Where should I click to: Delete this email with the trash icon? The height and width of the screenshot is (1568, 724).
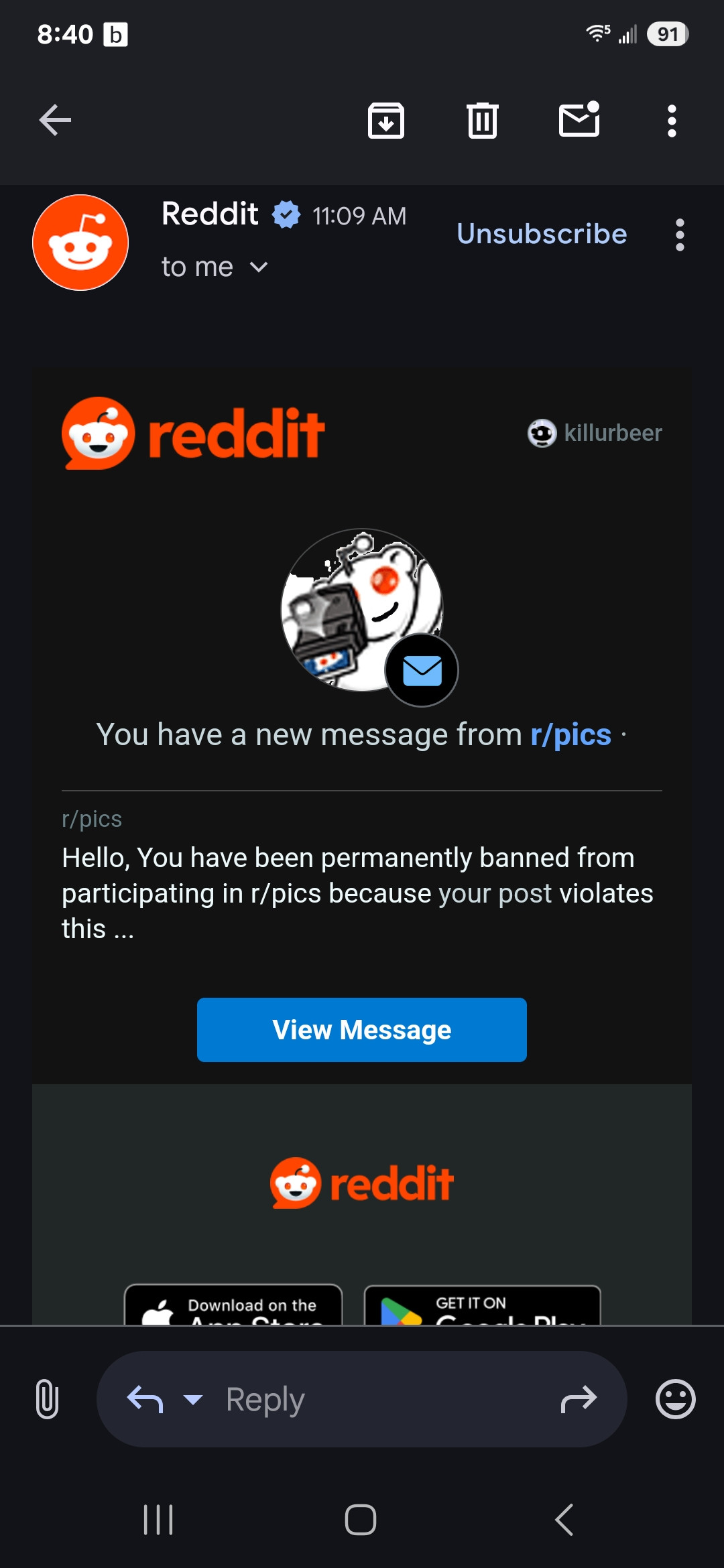[x=482, y=121]
